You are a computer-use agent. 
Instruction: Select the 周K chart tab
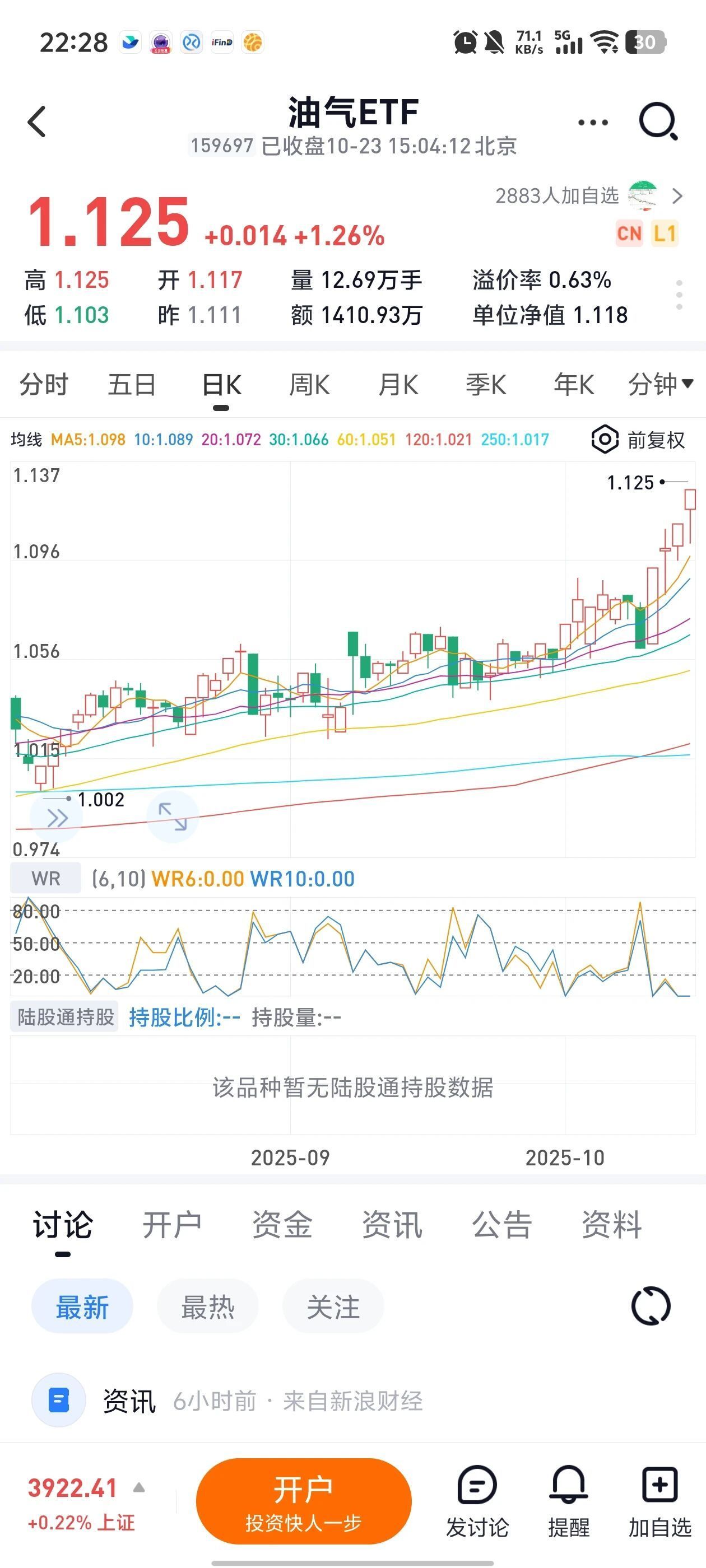(309, 385)
